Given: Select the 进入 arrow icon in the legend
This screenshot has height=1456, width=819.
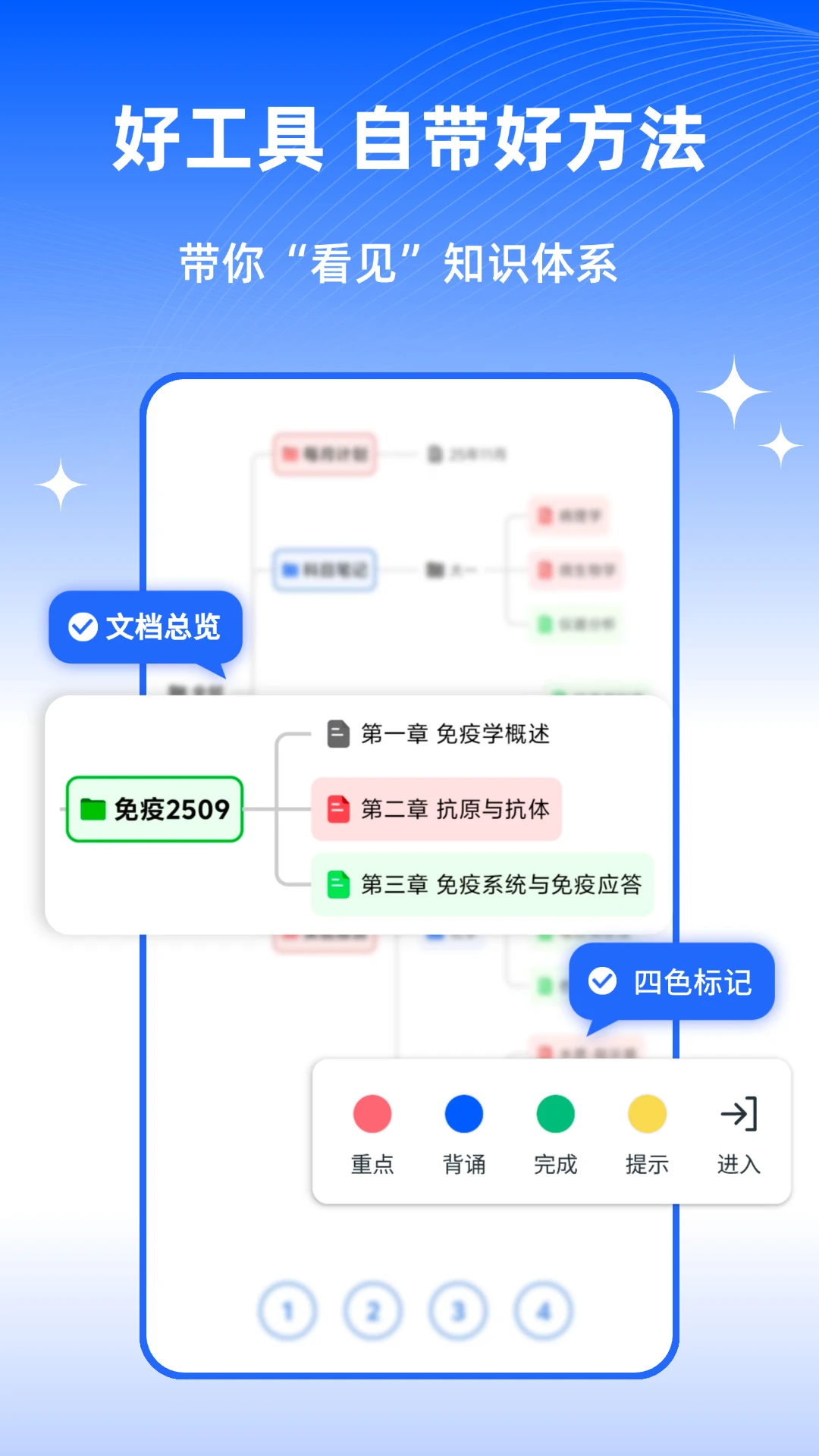Looking at the screenshot, I should tap(736, 1112).
